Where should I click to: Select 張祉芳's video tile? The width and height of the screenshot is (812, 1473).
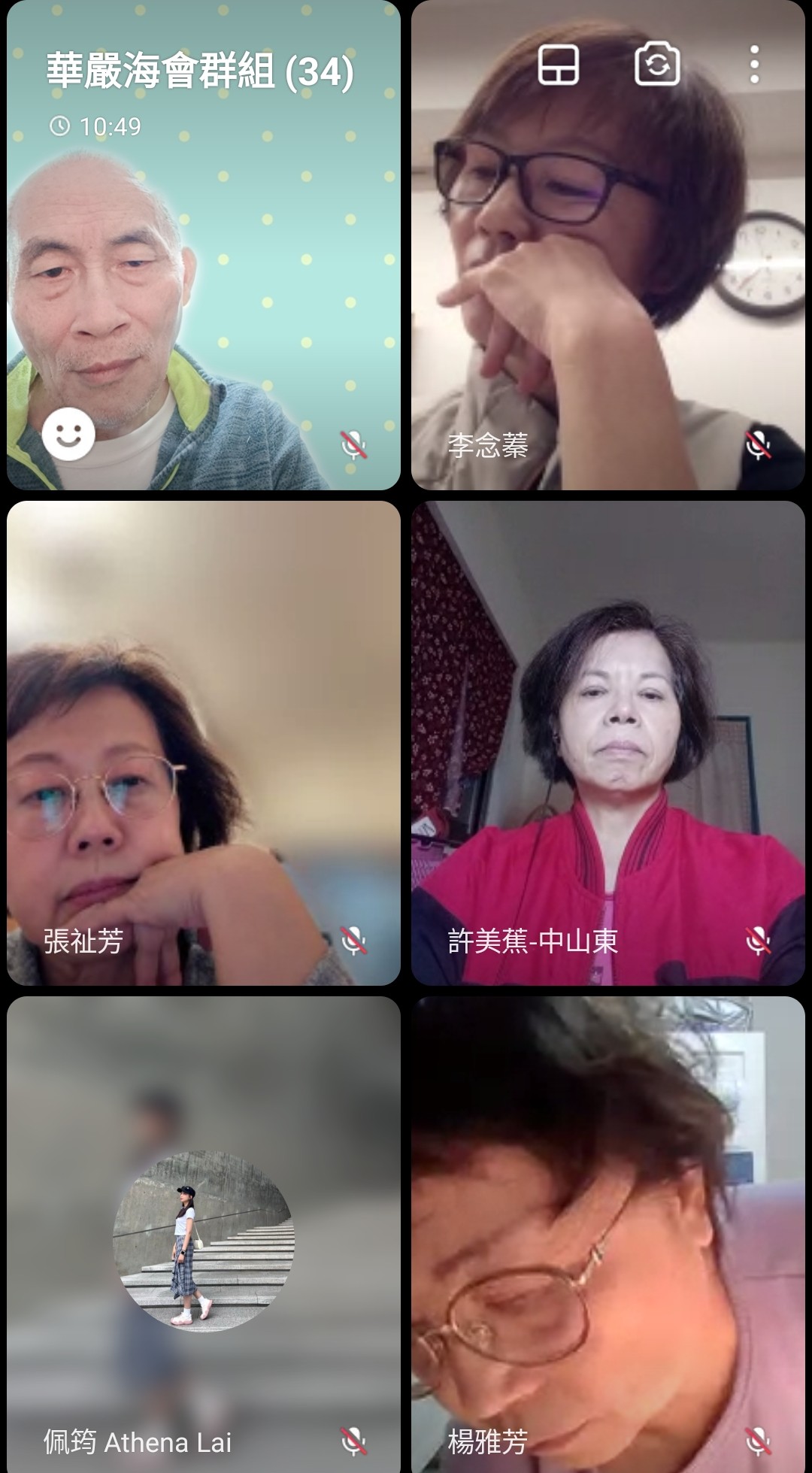[203, 743]
